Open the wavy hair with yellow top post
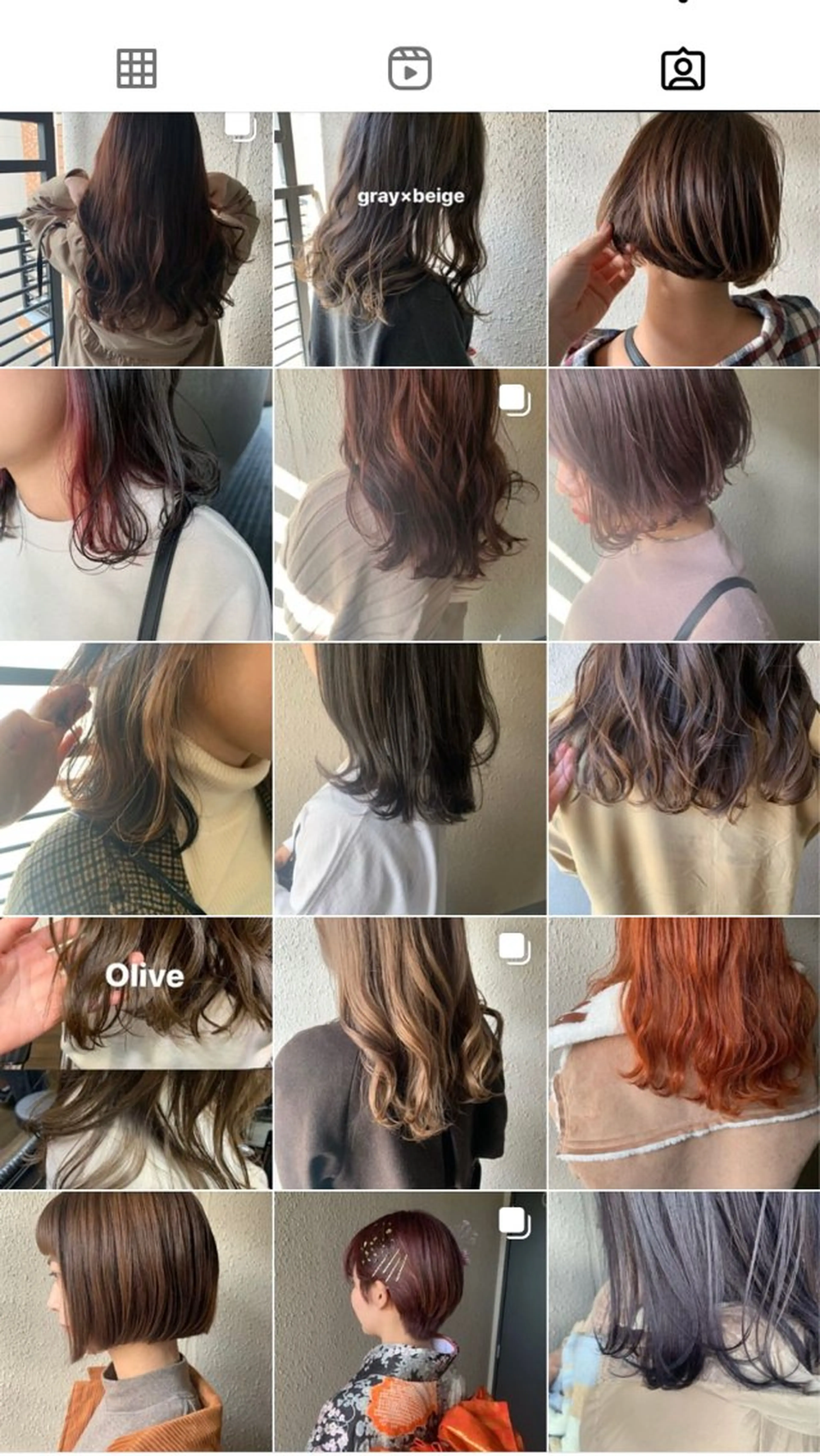The height and width of the screenshot is (1456, 820). [684, 779]
